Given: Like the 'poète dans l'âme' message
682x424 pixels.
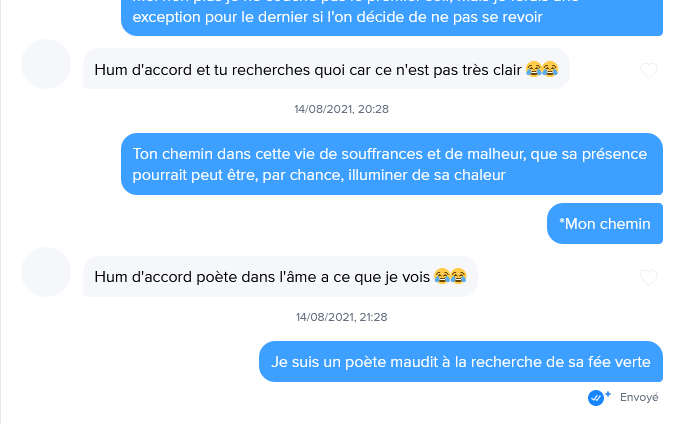Looking at the screenshot, I should coord(649,277).
